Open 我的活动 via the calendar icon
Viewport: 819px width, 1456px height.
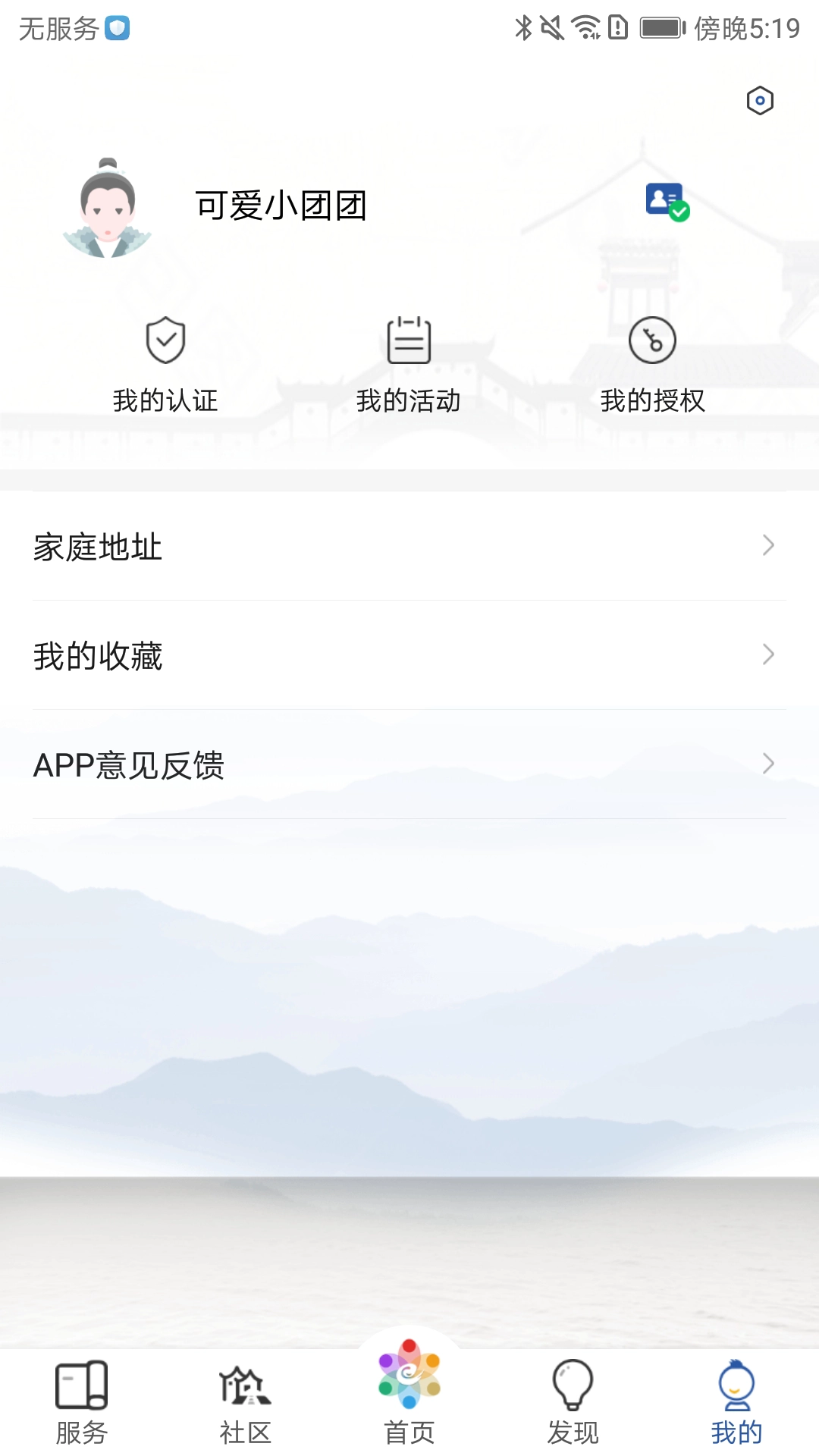coord(409,340)
